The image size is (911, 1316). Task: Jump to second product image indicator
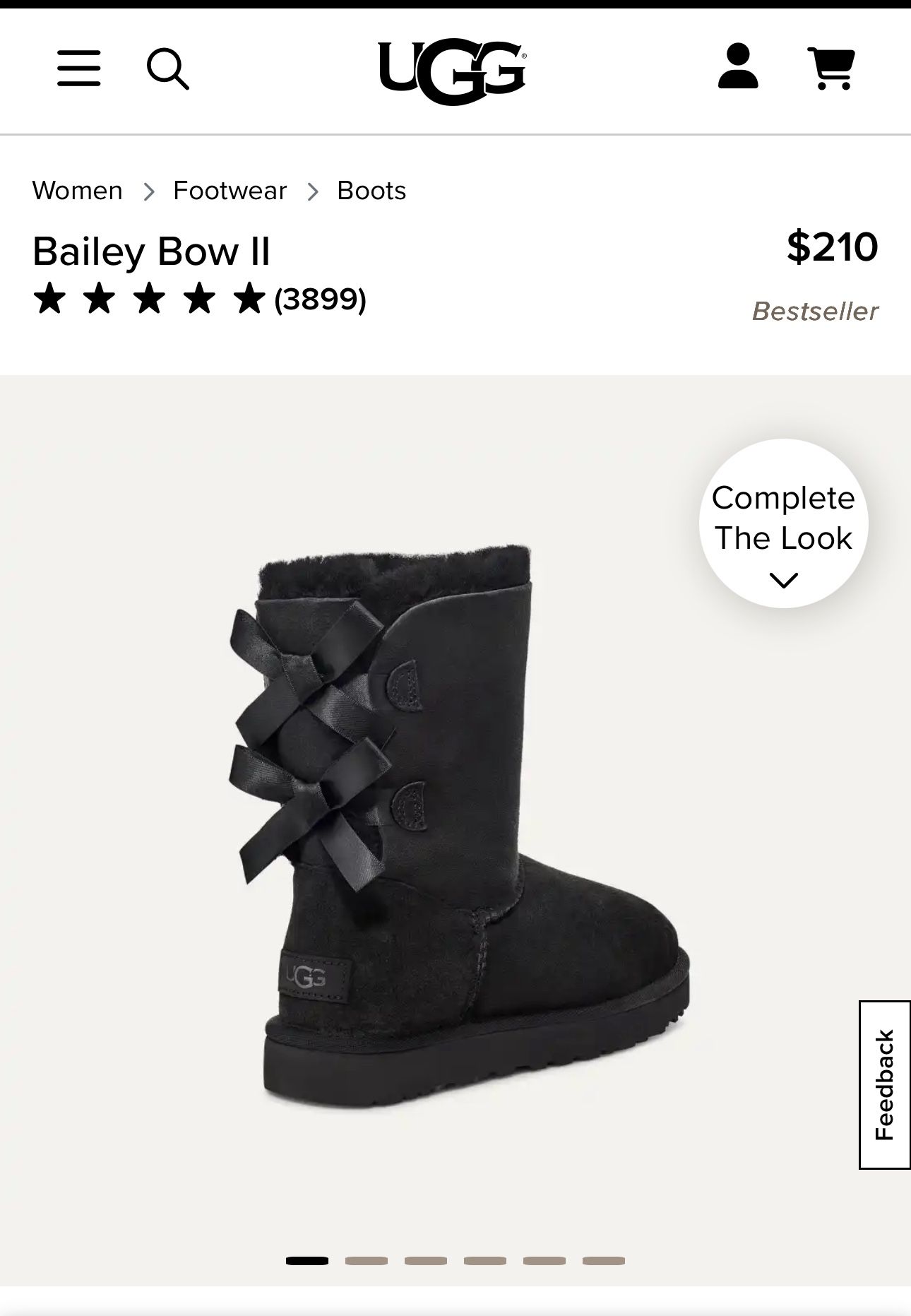tap(366, 1261)
